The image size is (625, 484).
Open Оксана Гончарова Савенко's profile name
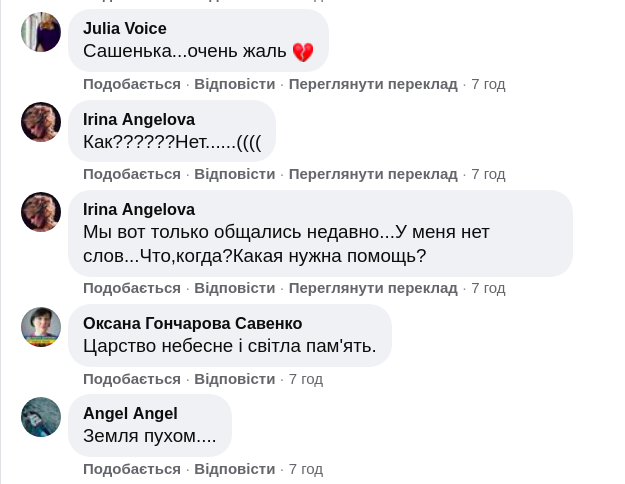click(192, 323)
